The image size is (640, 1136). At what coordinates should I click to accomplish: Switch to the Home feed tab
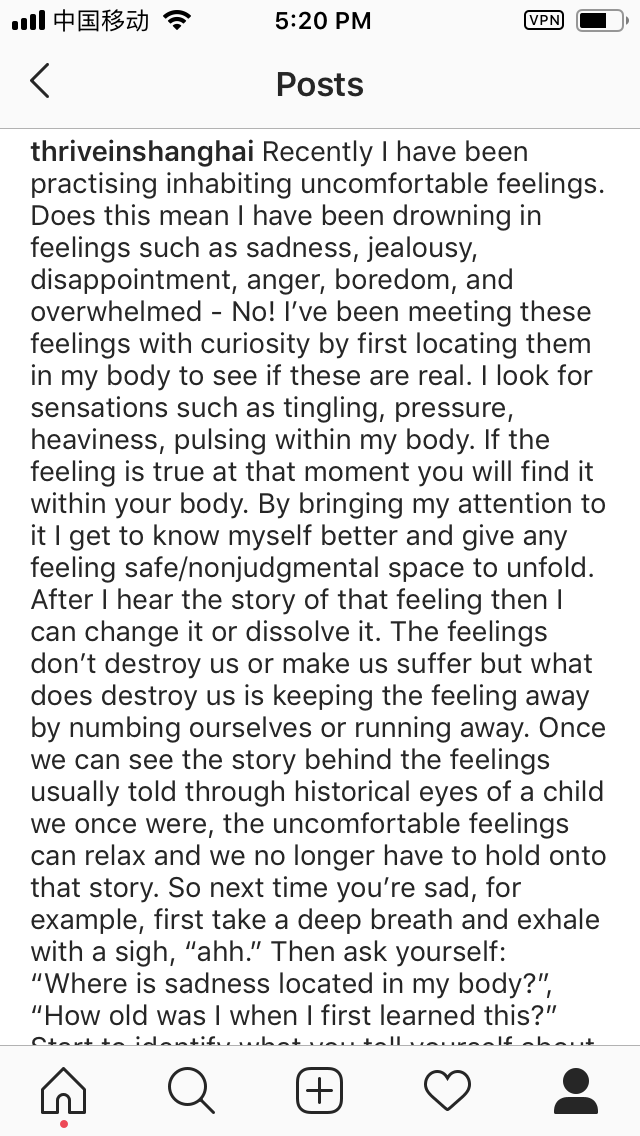(64, 1090)
